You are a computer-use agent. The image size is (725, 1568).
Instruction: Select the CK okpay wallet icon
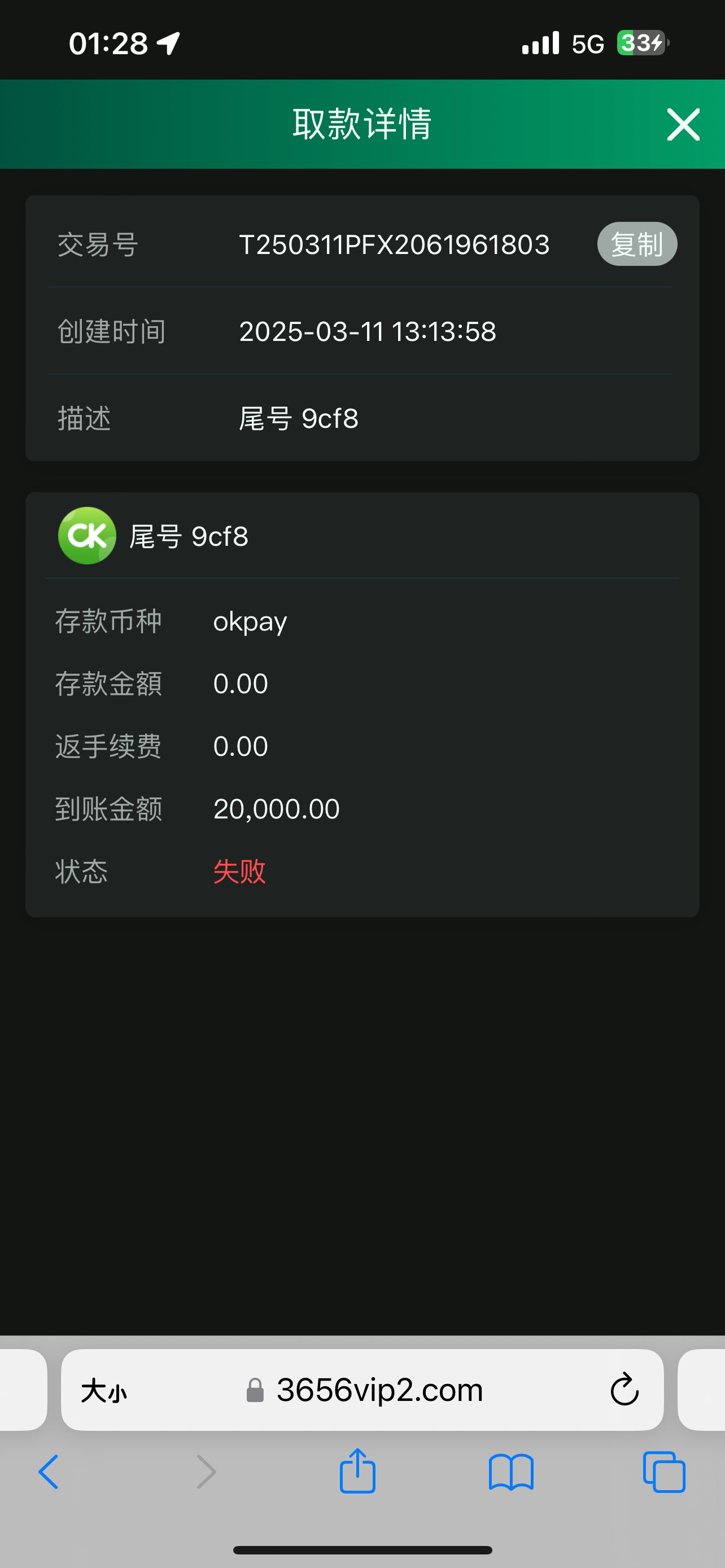pyautogui.click(x=86, y=535)
